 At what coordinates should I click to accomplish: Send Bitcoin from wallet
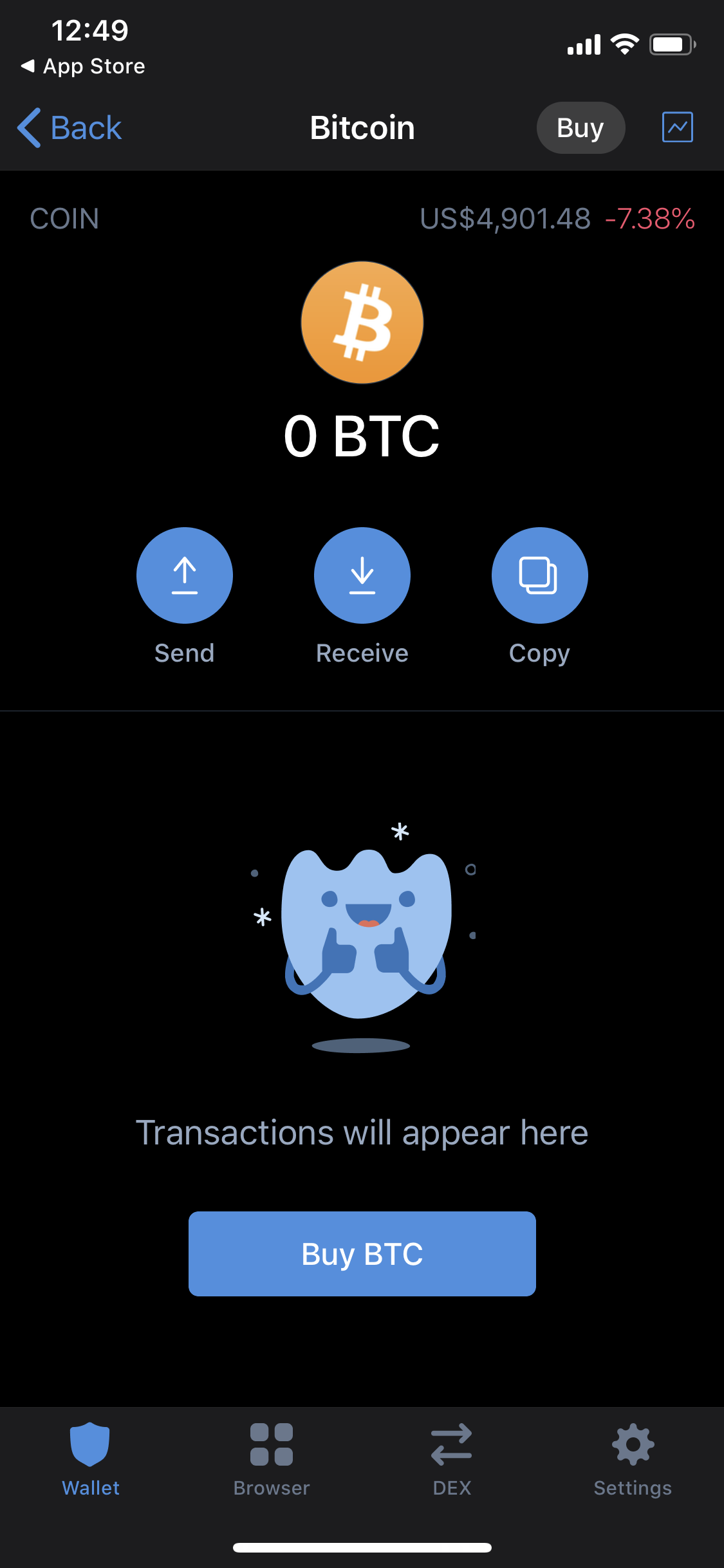coord(184,575)
